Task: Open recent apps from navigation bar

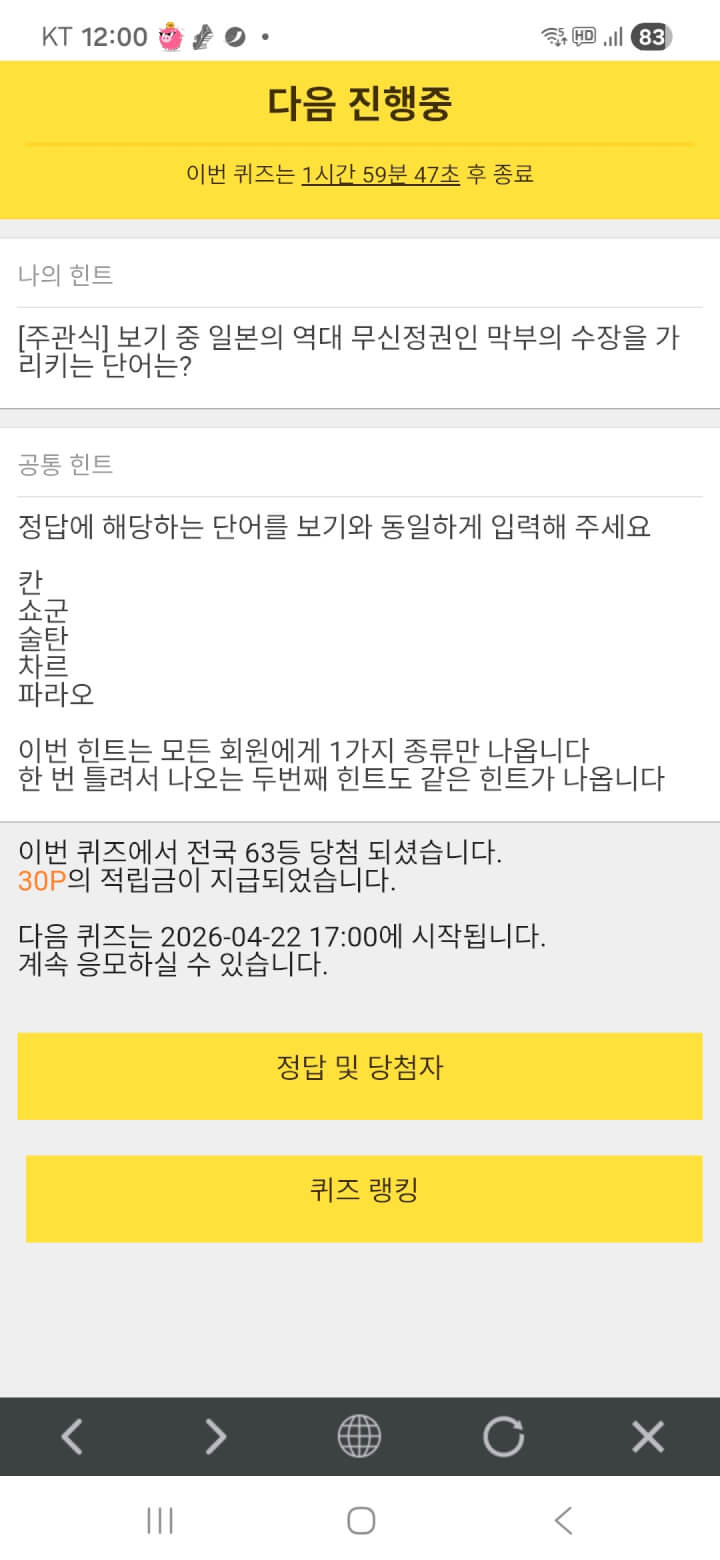Action: click(160, 1521)
